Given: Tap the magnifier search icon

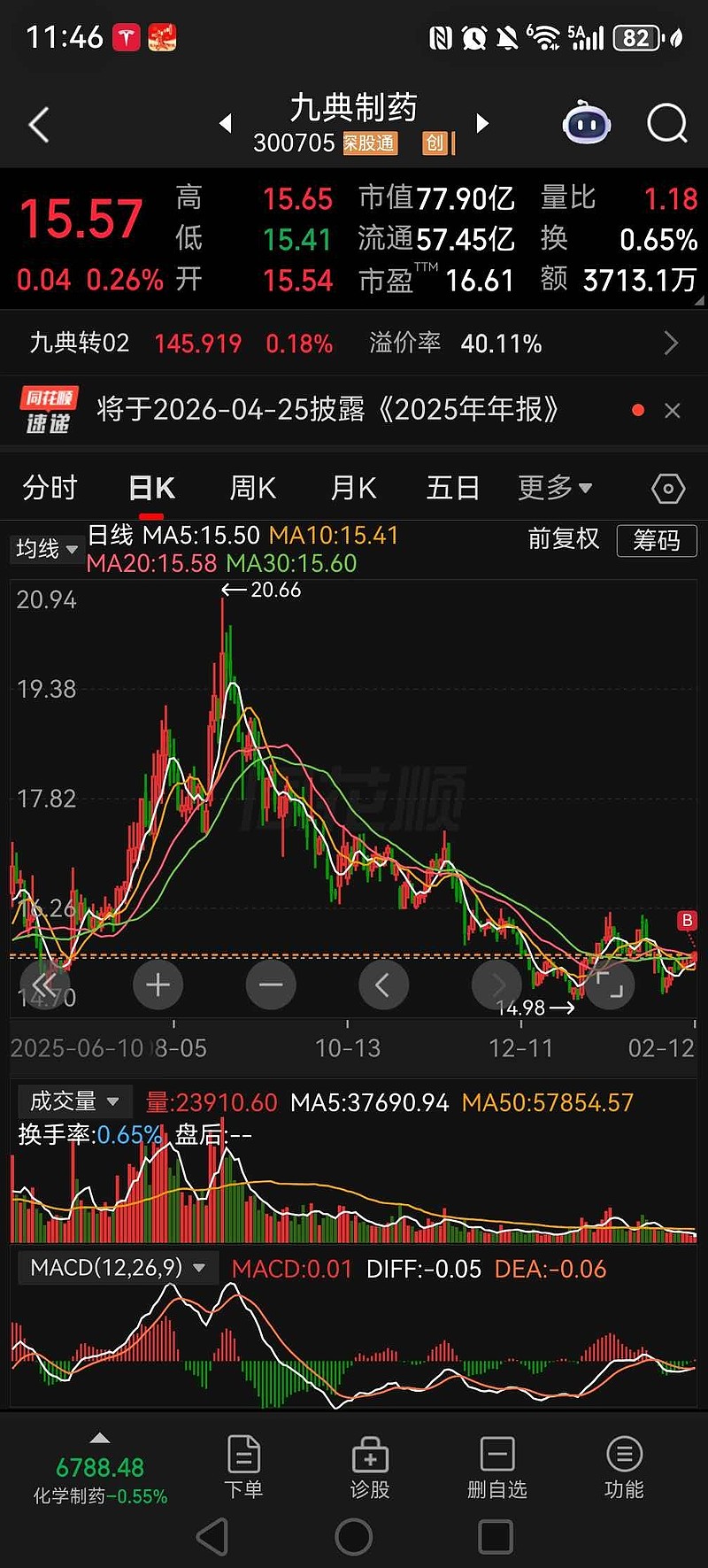Looking at the screenshot, I should pos(666,124).
